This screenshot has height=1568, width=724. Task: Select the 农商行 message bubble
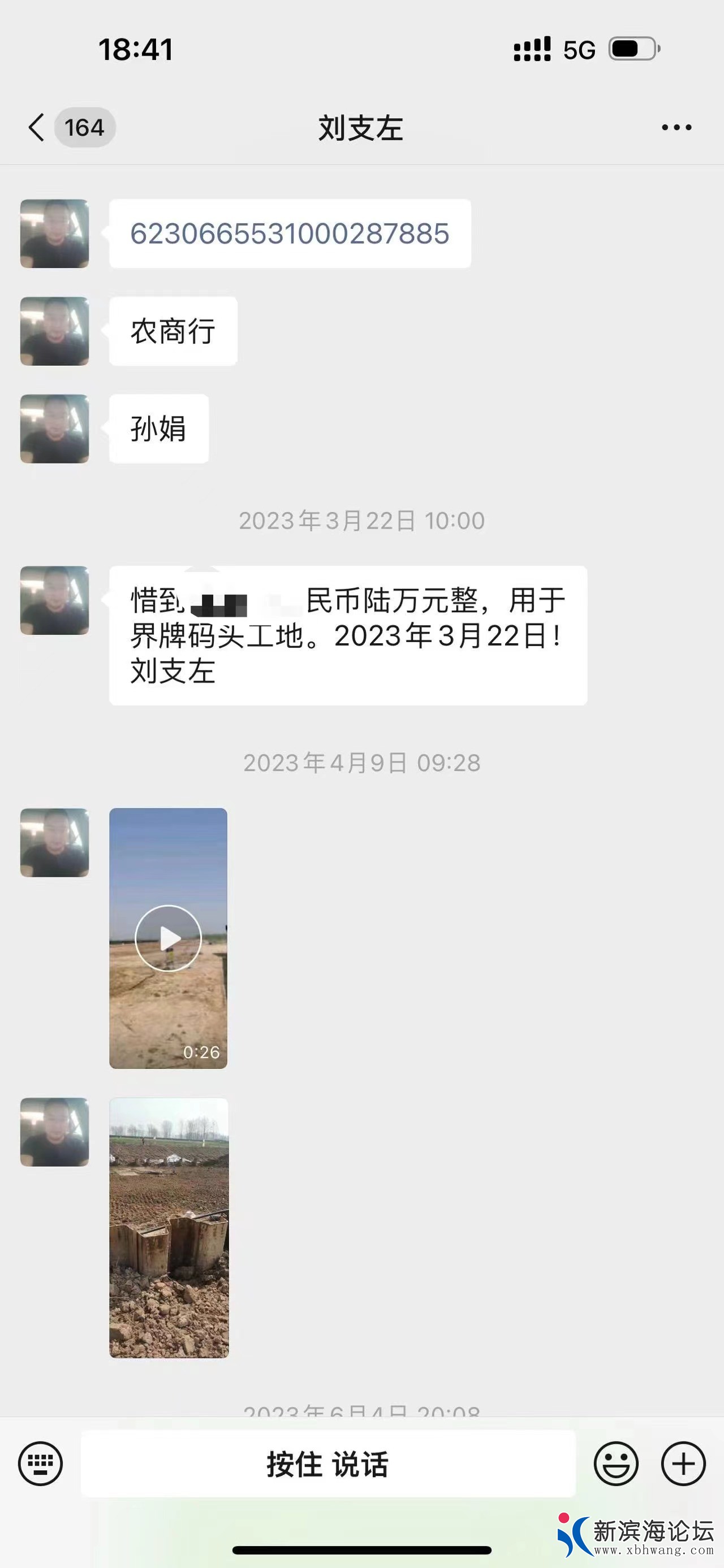point(172,331)
